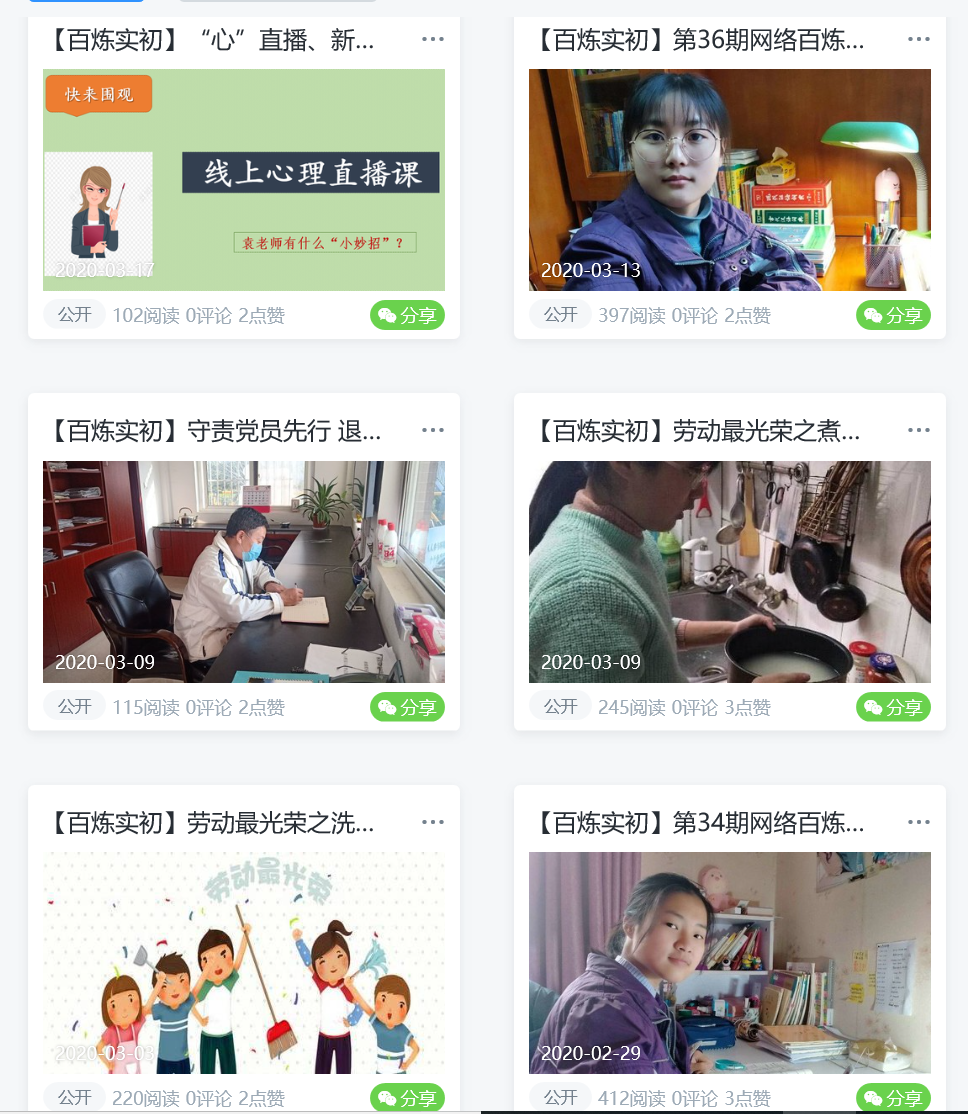The image size is (968, 1114).
Task: Tap 公开 tag on 守责党员先行 card
Action: pyautogui.click(x=74, y=706)
